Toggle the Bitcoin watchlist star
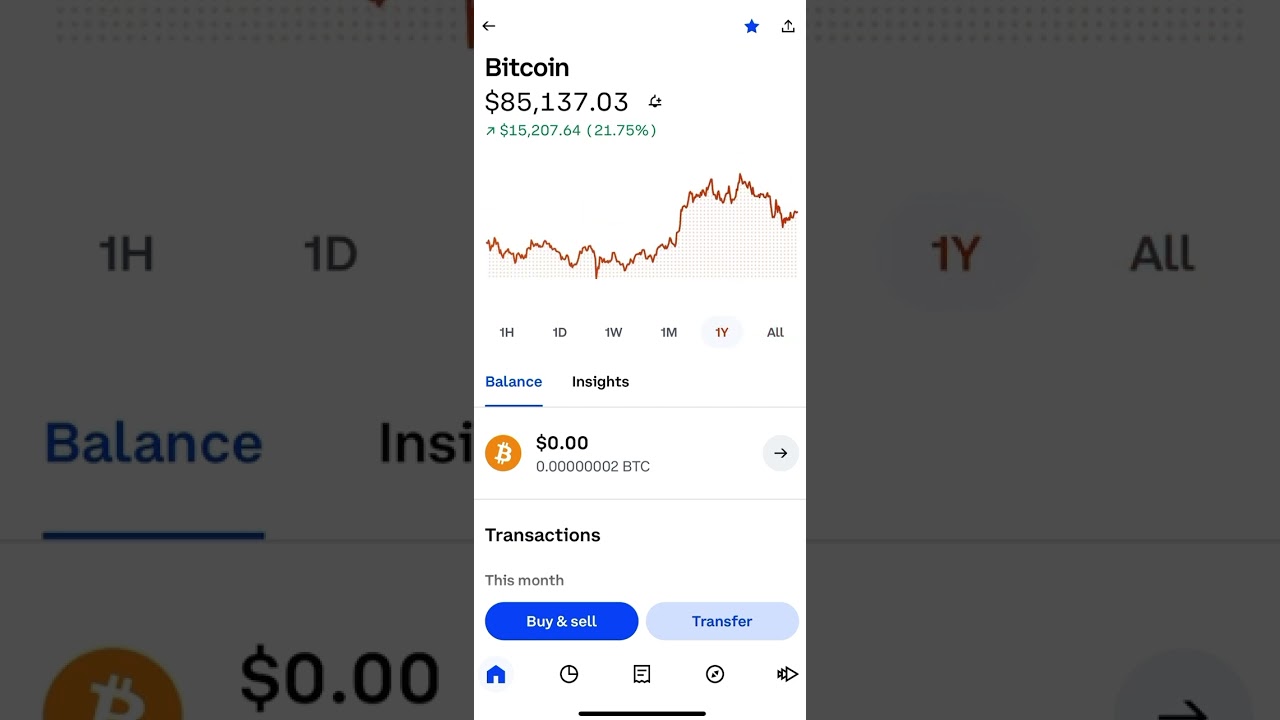1280x720 pixels. pos(752,27)
